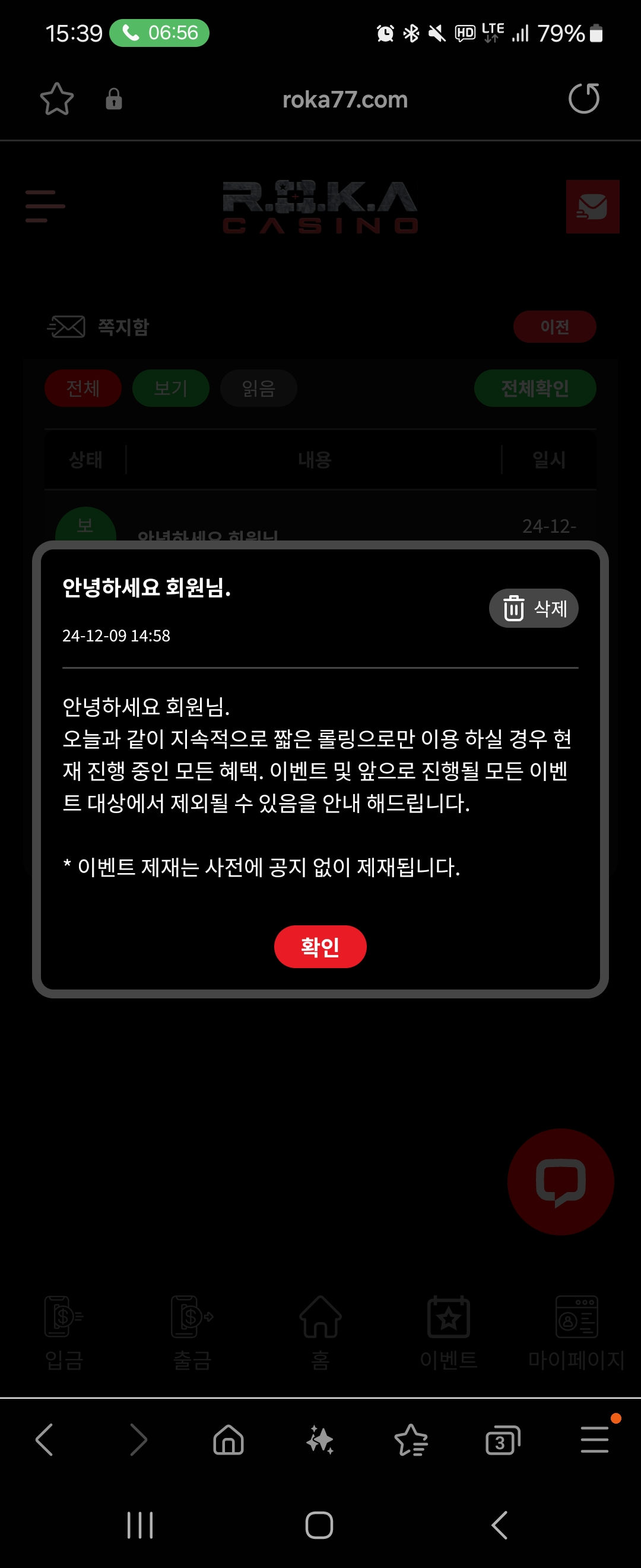Go to the phone home screen

pyautogui.click(x=319, y=1525)
